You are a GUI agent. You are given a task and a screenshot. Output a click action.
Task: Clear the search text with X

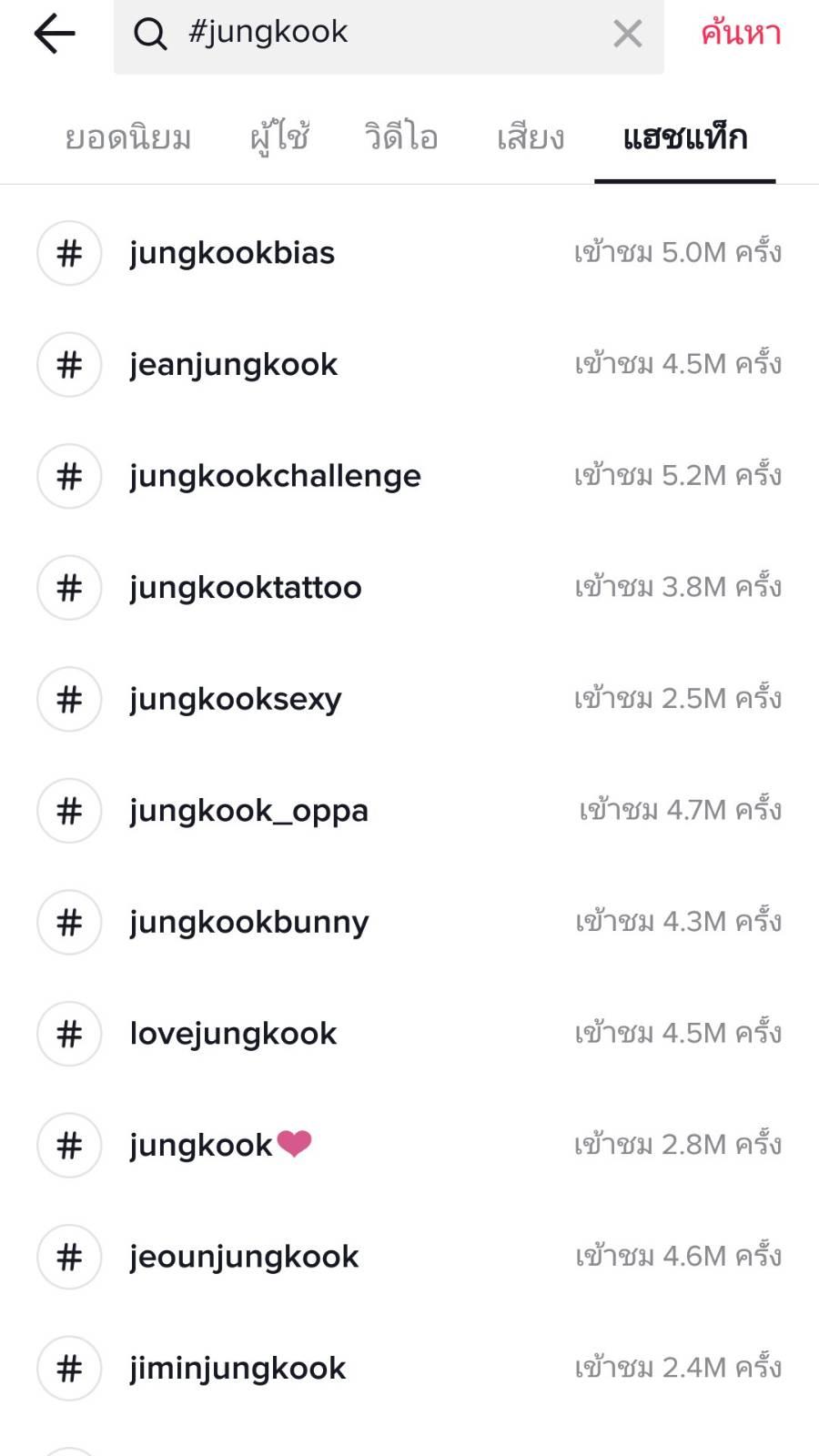[627, 34]
